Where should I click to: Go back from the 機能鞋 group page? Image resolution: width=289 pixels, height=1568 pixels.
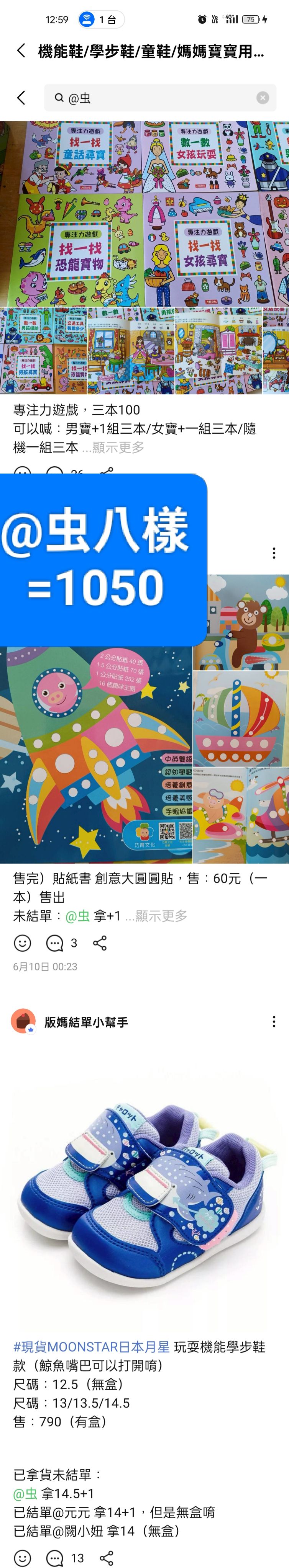(21, 51)
